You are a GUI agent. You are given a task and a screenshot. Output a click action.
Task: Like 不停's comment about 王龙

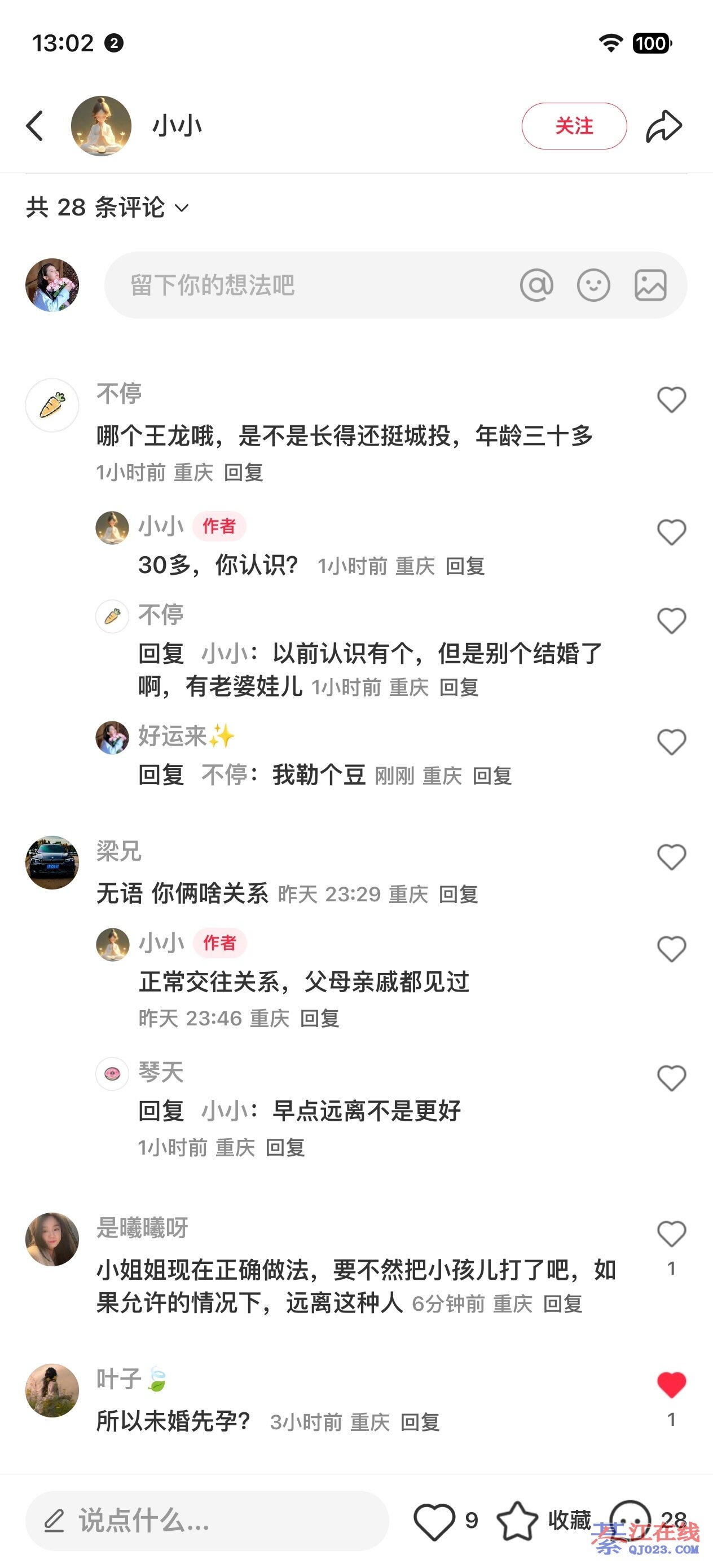(672, 400)
